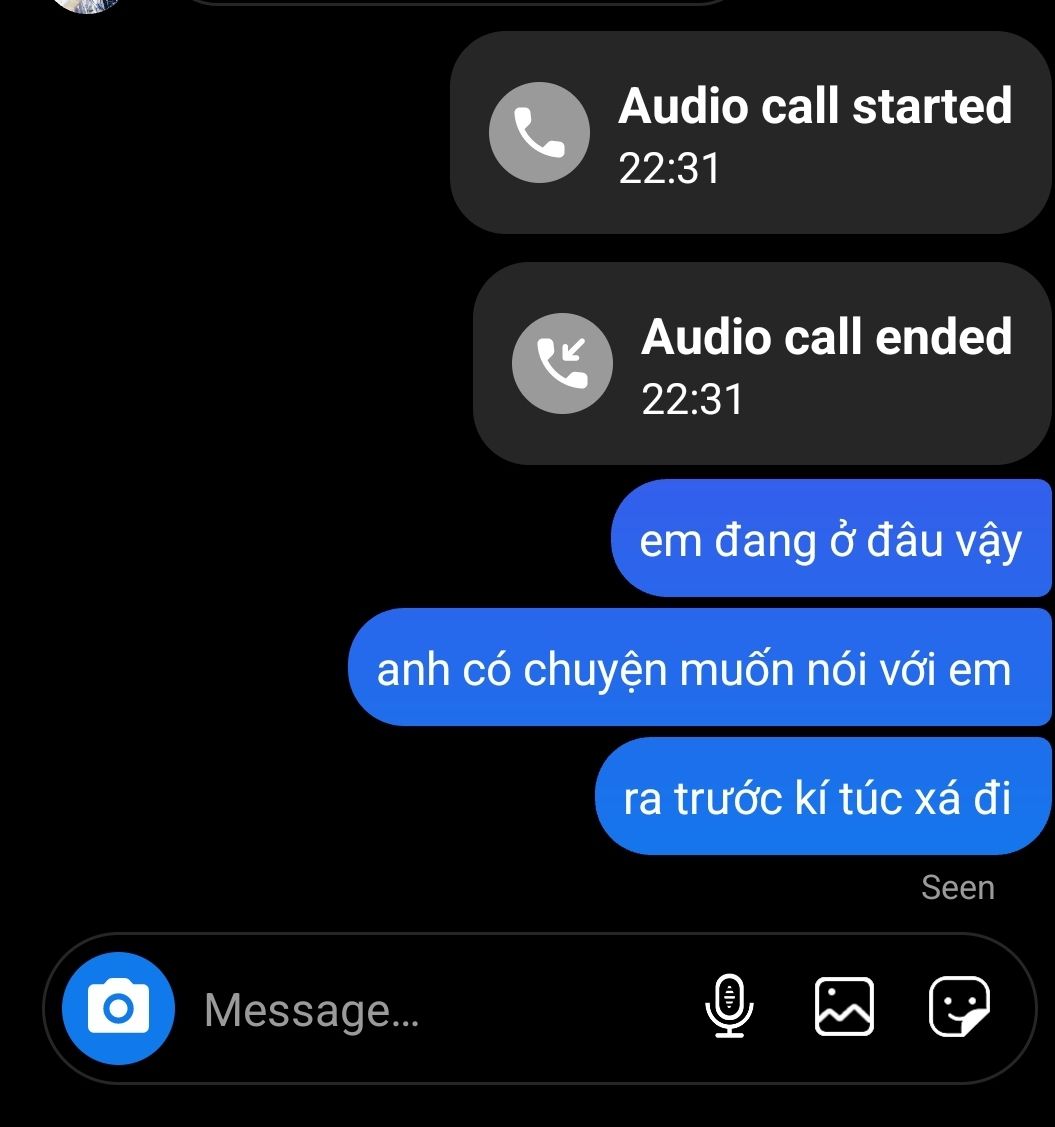The image size is (1055, 1127).
Task: Open the sticker picker
Action: (x=960, y=1006)
